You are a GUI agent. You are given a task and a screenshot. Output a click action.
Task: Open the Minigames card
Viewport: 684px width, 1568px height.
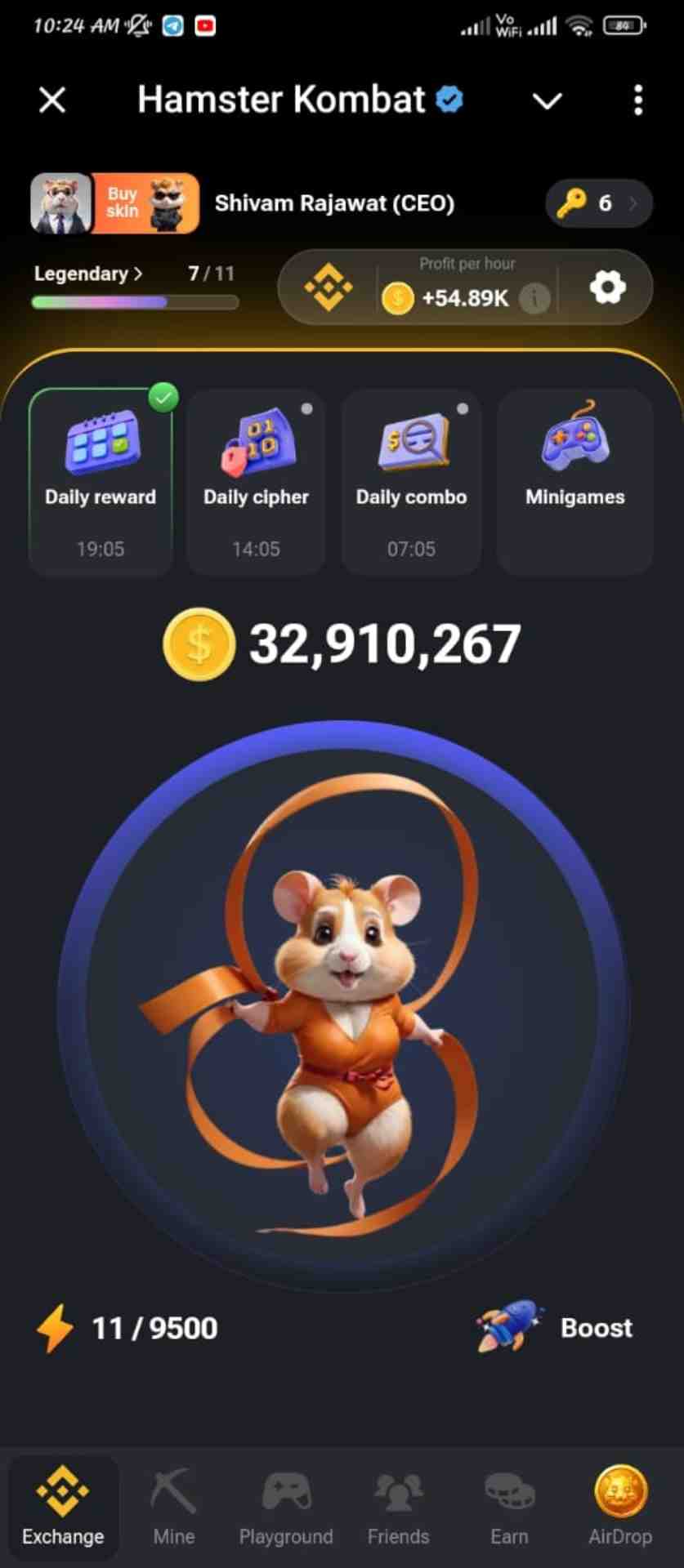574,483
